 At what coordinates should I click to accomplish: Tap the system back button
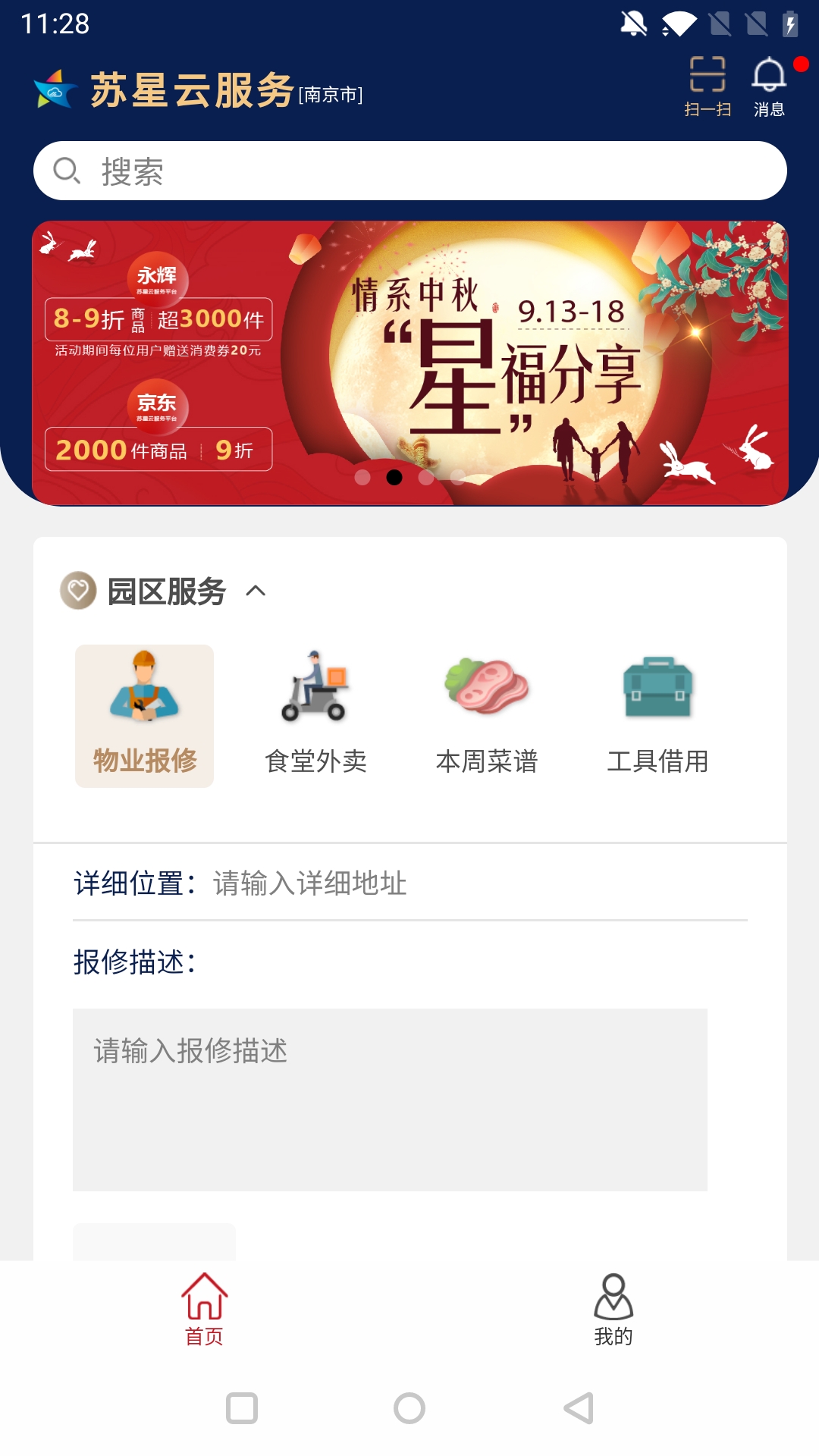pyautogui.click(x=579, y=1408)
